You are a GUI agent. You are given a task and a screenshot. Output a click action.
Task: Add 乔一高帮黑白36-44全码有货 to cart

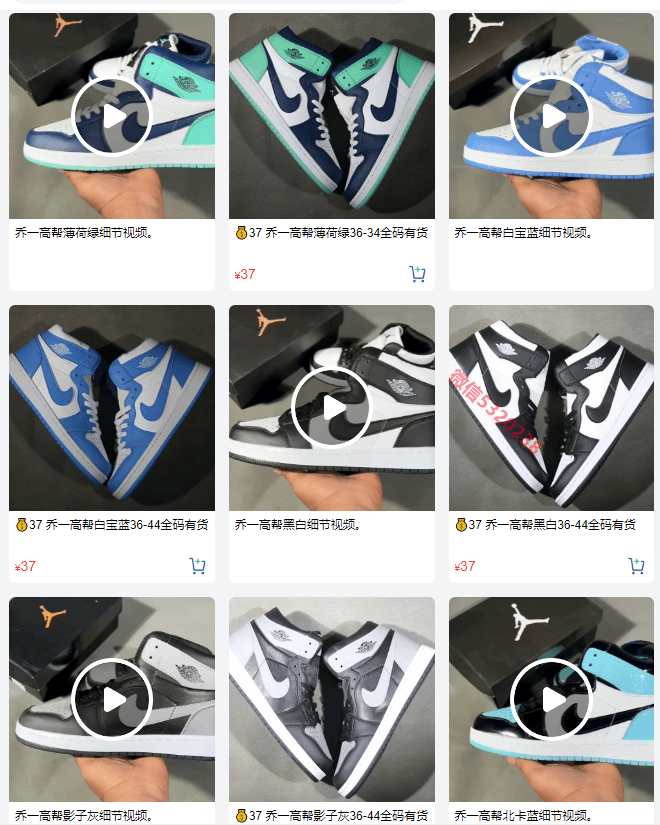pos(637,566)
